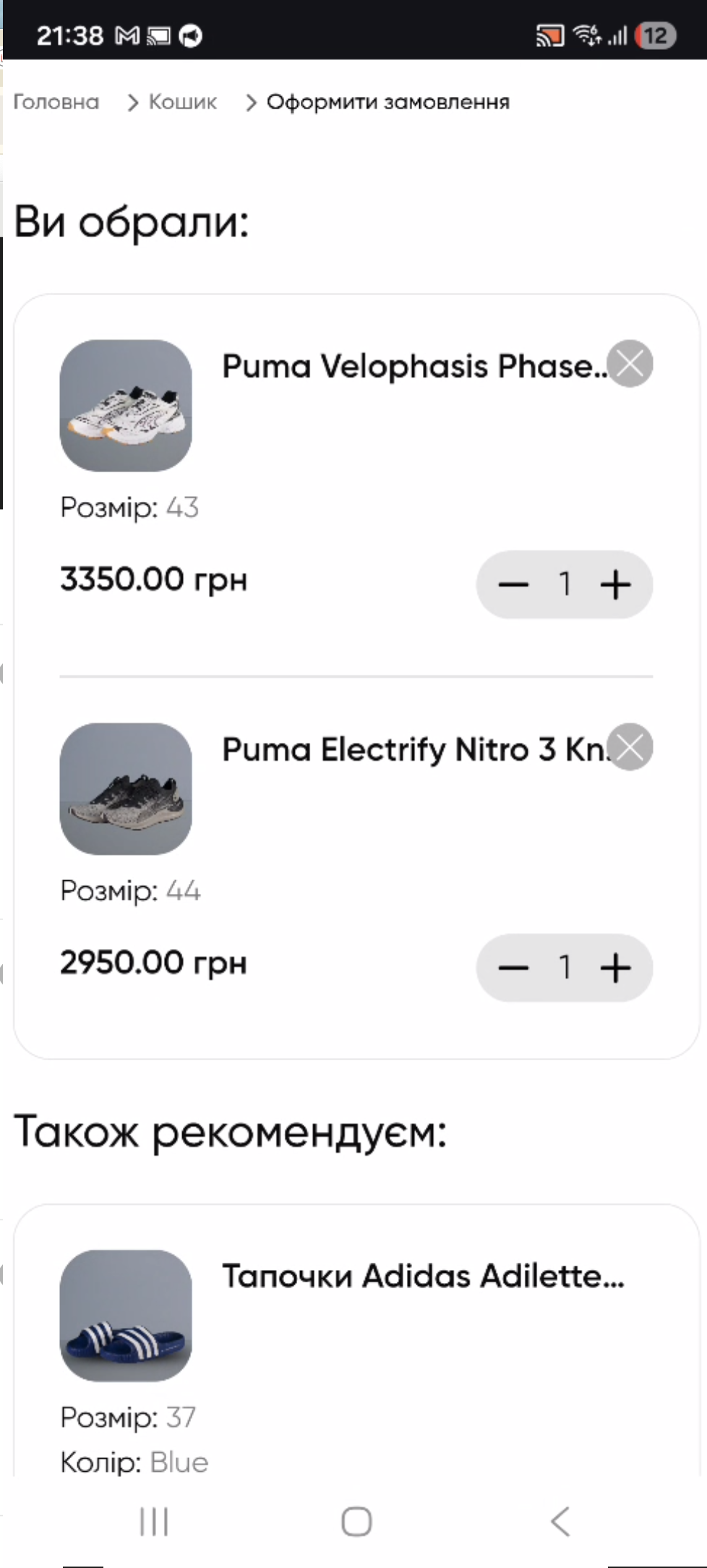View recommended Тапочки Adidas Adilette product
Image resolution: width=707 pixels, height=1568 pixels.
[423, 1276]
